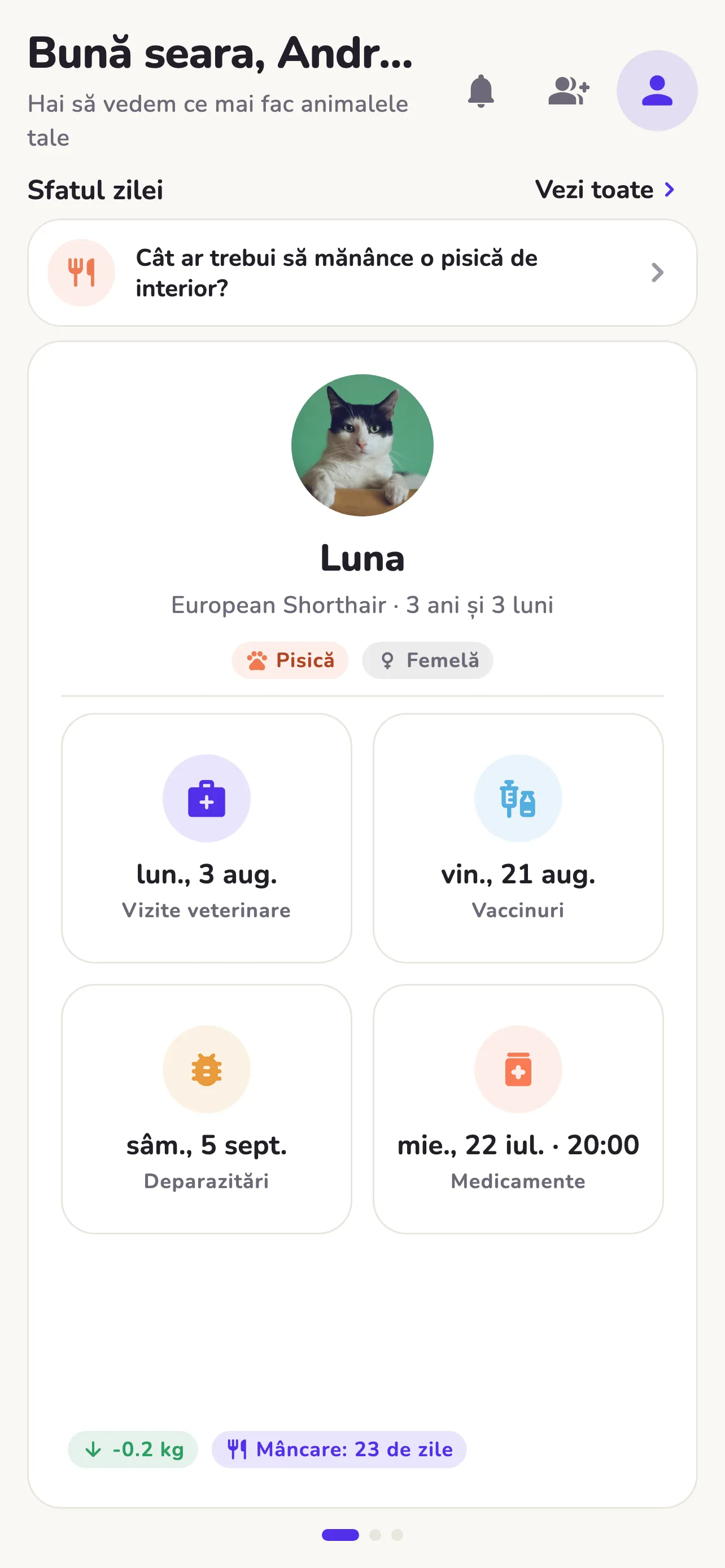This screenshot has height=1568, width=725.
Task: Open the Deparazitări card
Action: [206, 1109]
